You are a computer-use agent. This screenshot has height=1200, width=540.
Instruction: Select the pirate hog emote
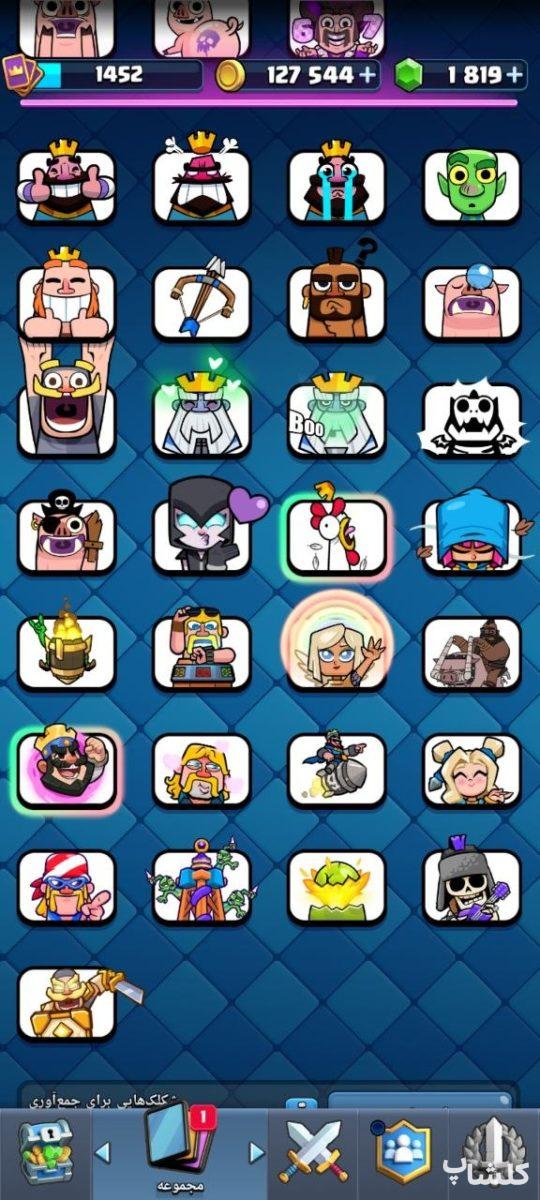click(x=67, y=534)
